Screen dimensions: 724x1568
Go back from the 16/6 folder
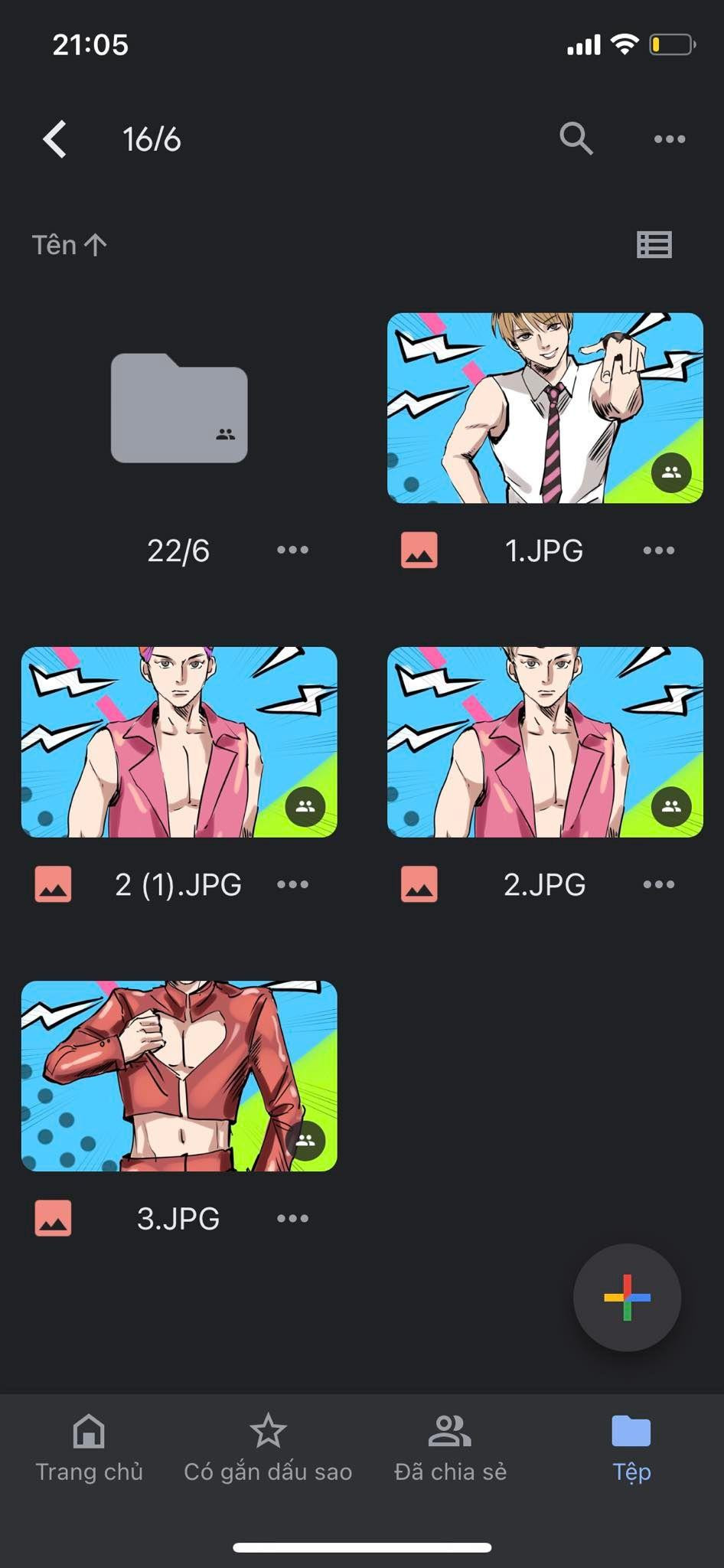55,139
